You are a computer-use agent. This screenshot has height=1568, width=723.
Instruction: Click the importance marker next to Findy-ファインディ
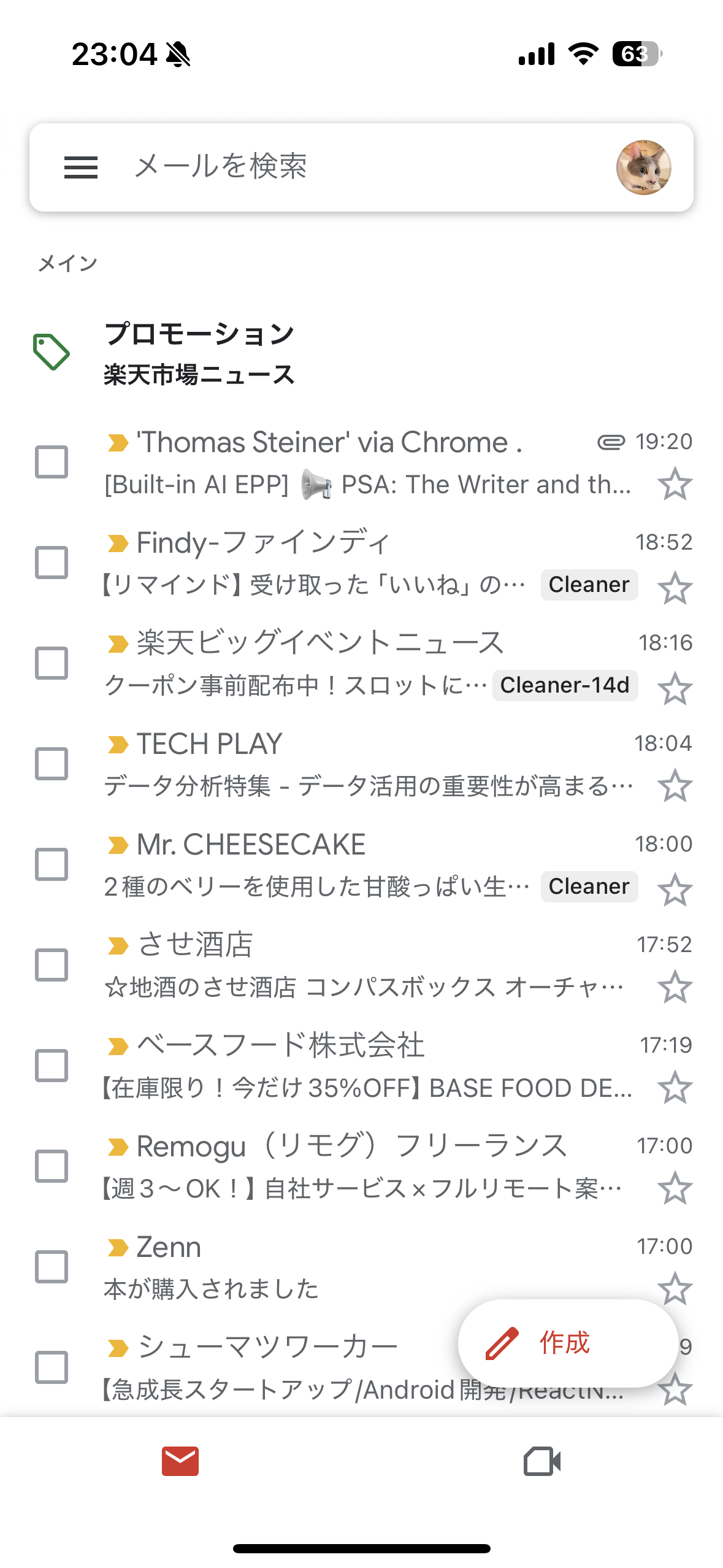coord(117,541)
